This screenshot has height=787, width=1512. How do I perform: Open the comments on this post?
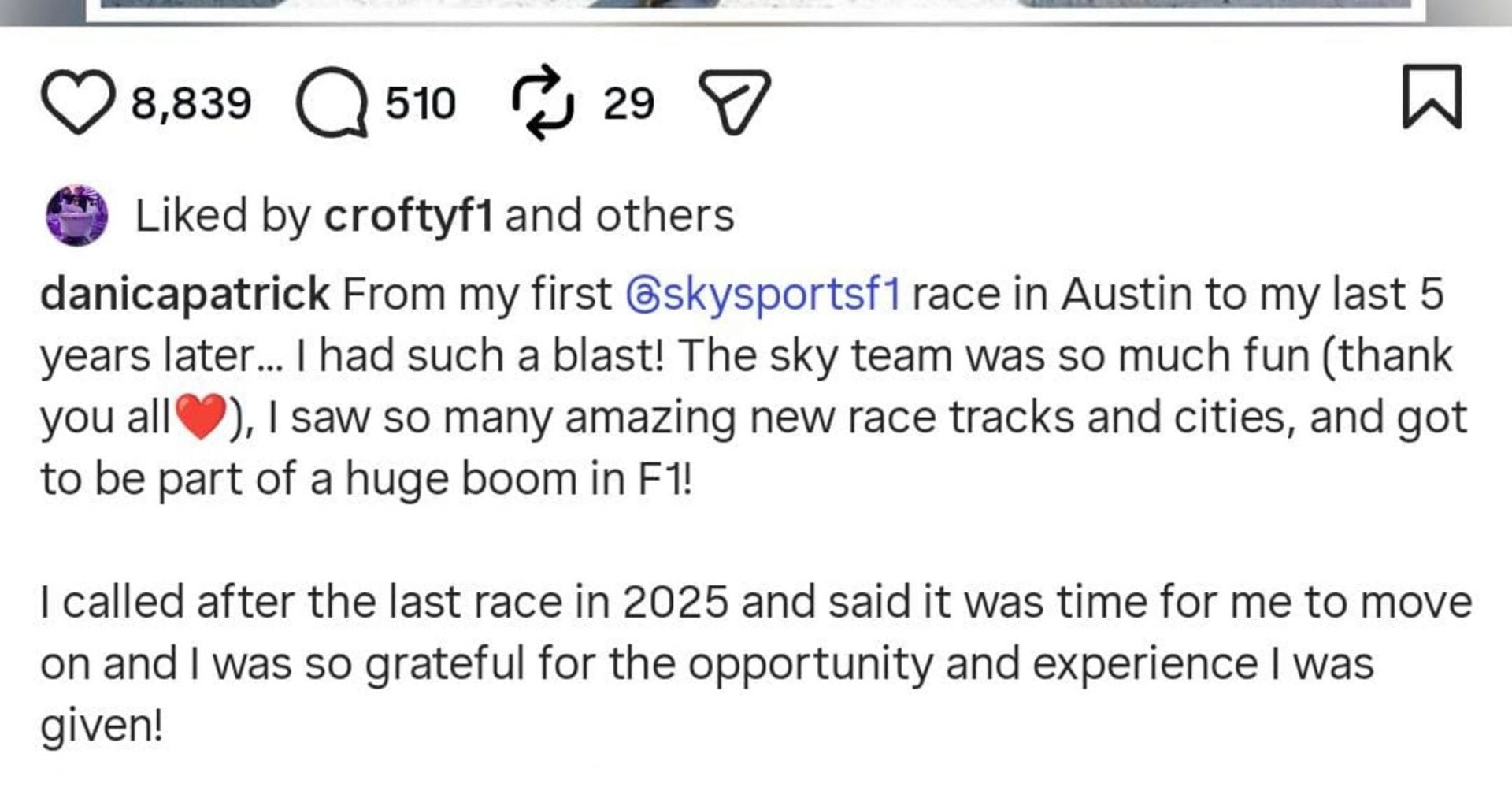[x=332, y=102]
